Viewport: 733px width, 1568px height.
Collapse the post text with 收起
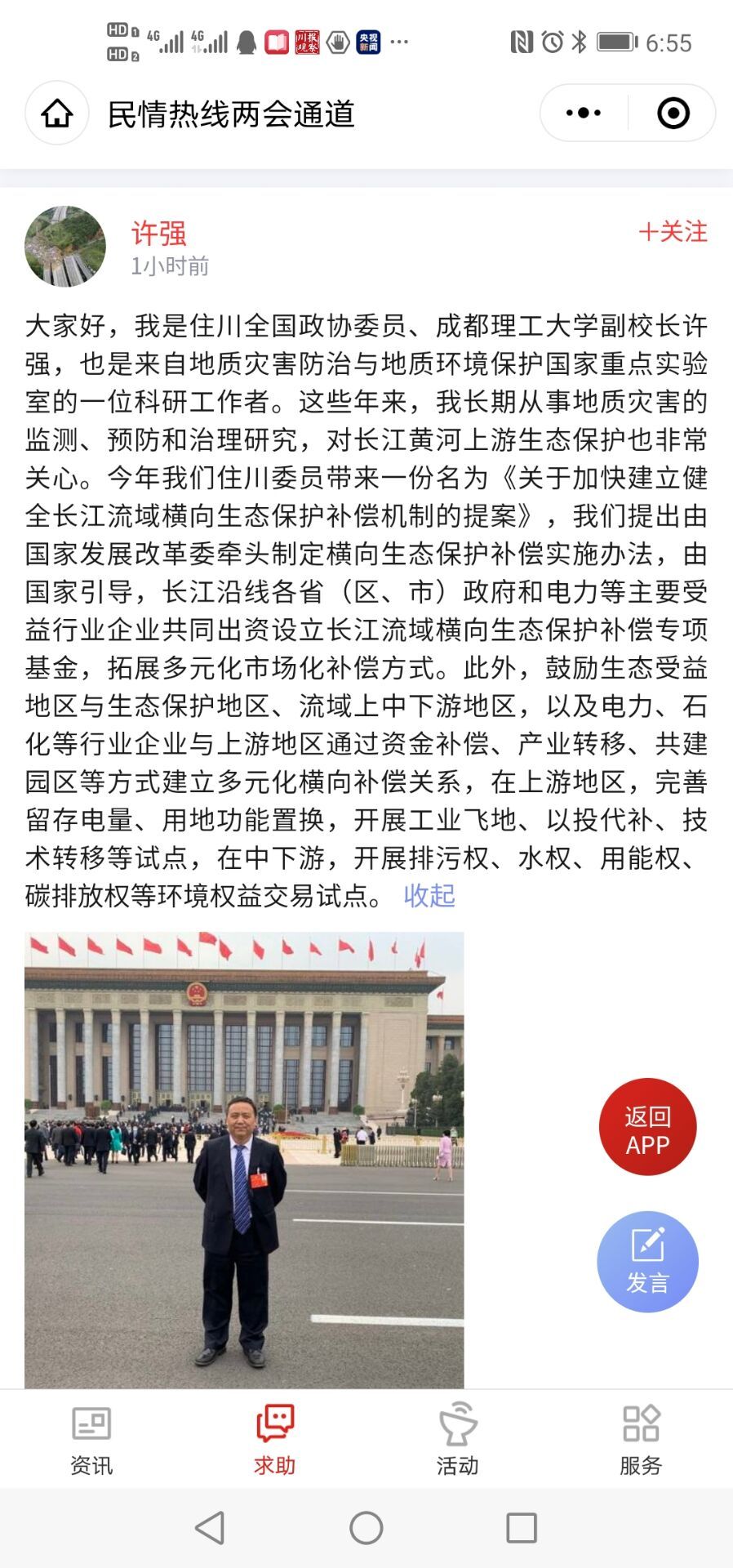(x=429, y=896)
